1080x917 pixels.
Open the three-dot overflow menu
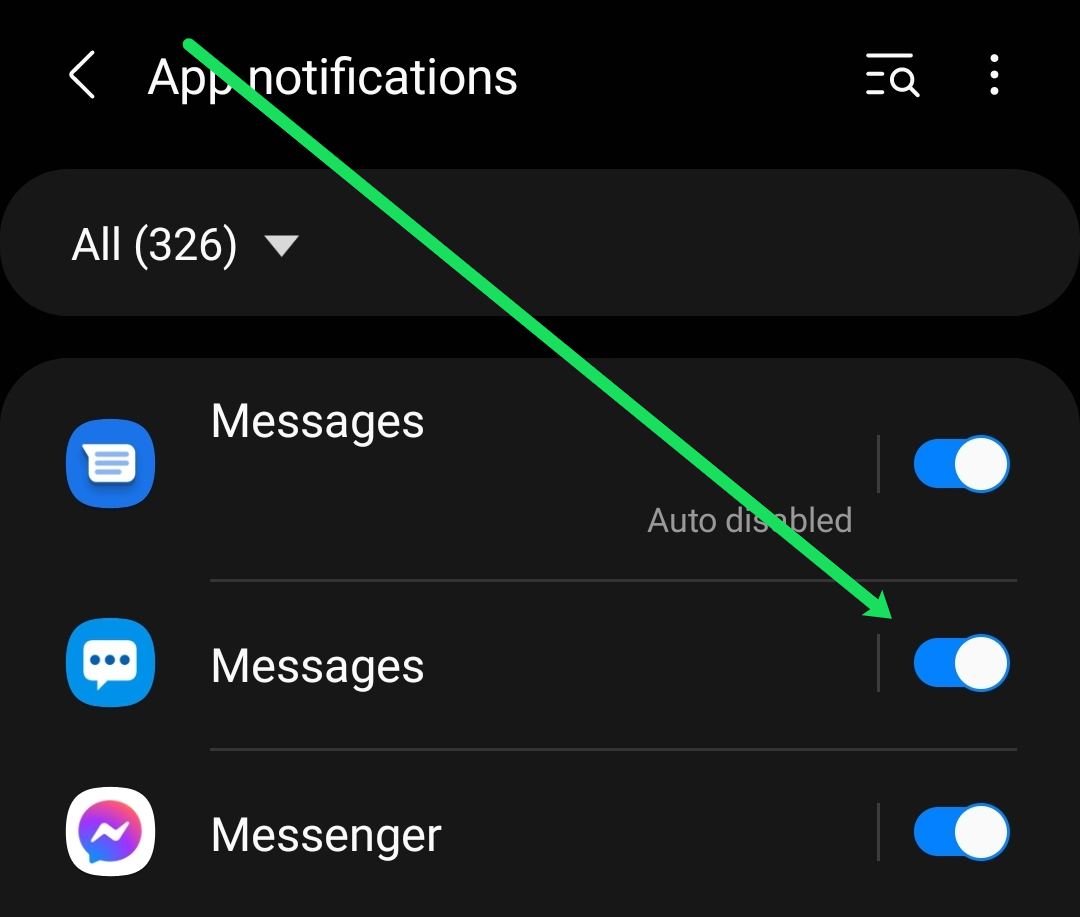tap(993, 75)
